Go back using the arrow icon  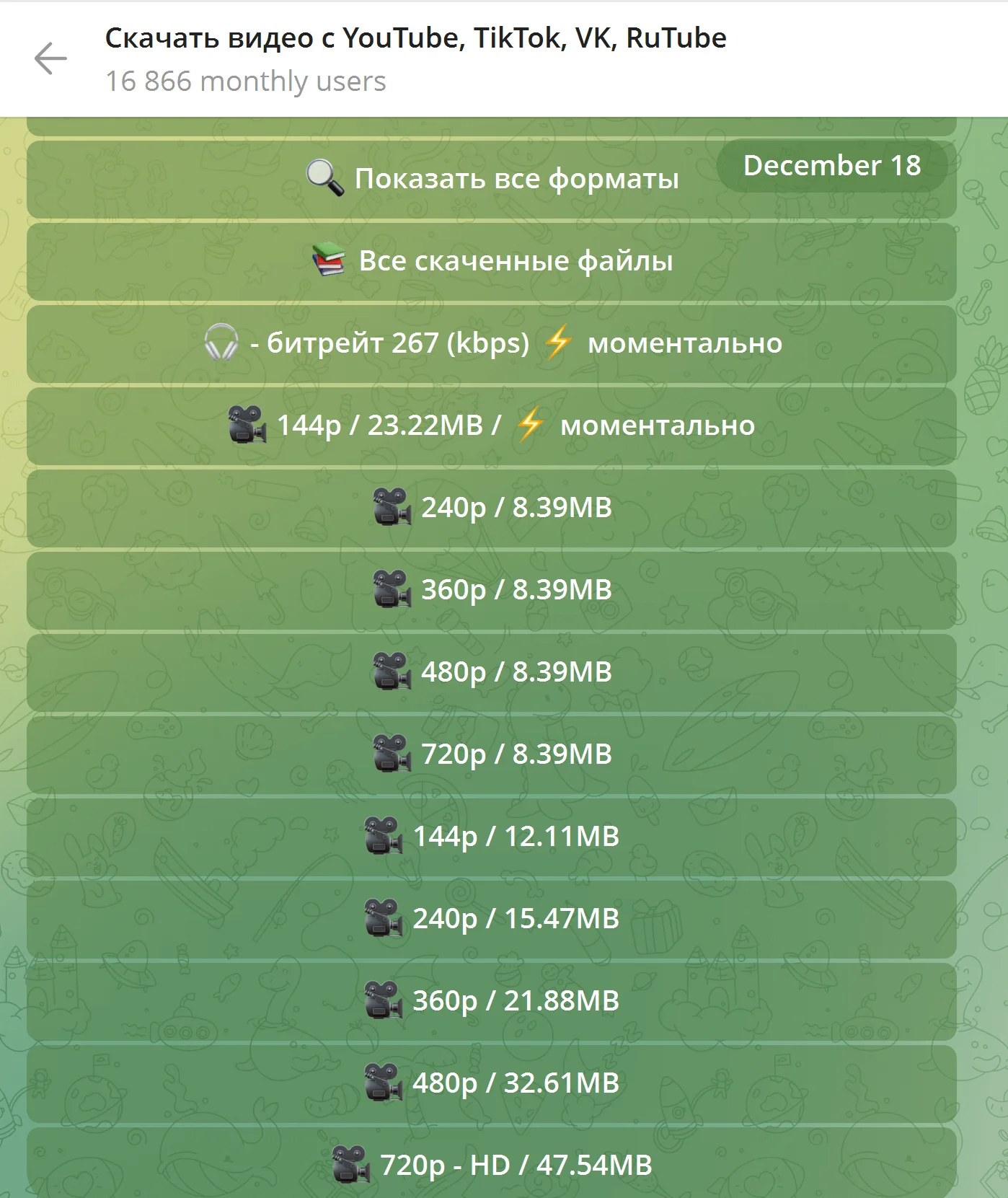click(50, 58)
